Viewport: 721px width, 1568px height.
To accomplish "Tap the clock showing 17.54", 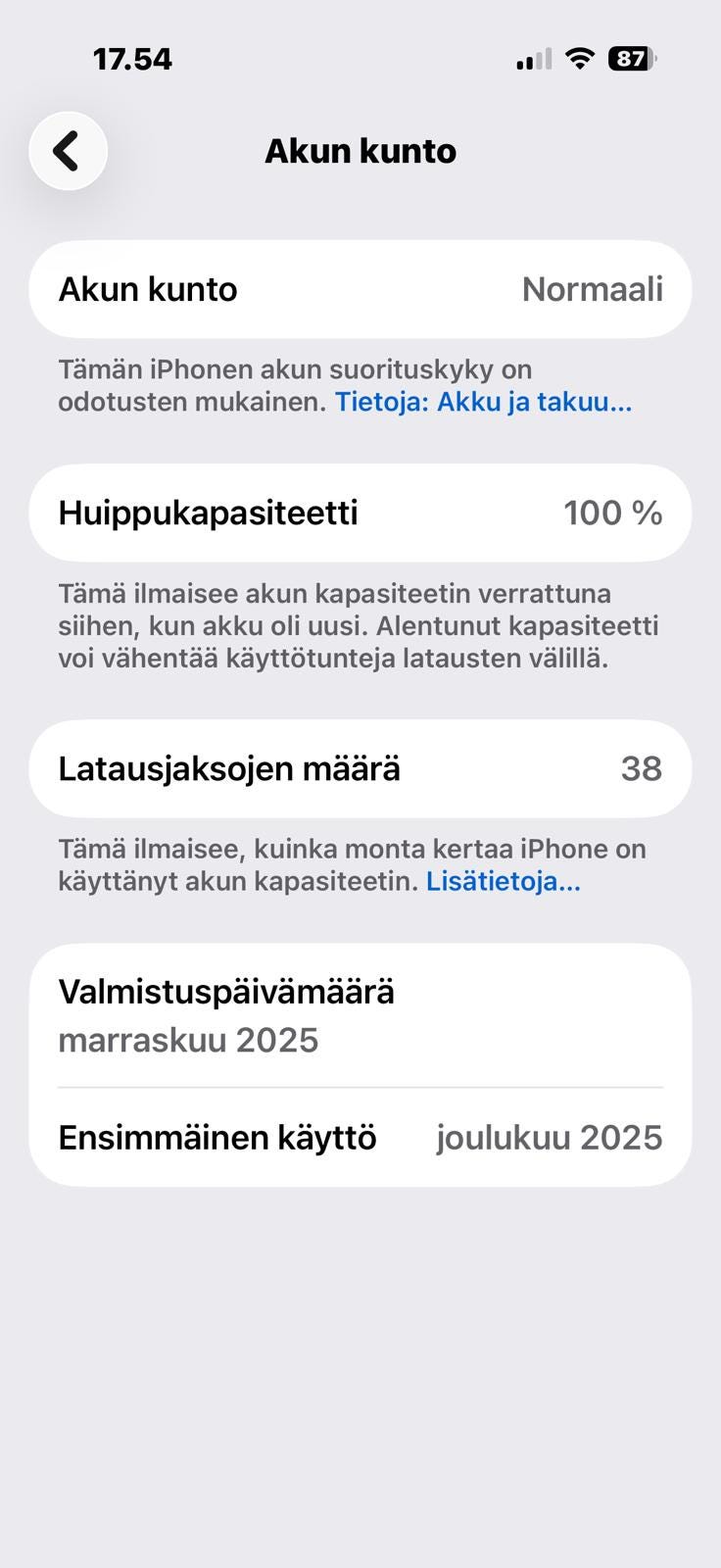I will 134,59.
